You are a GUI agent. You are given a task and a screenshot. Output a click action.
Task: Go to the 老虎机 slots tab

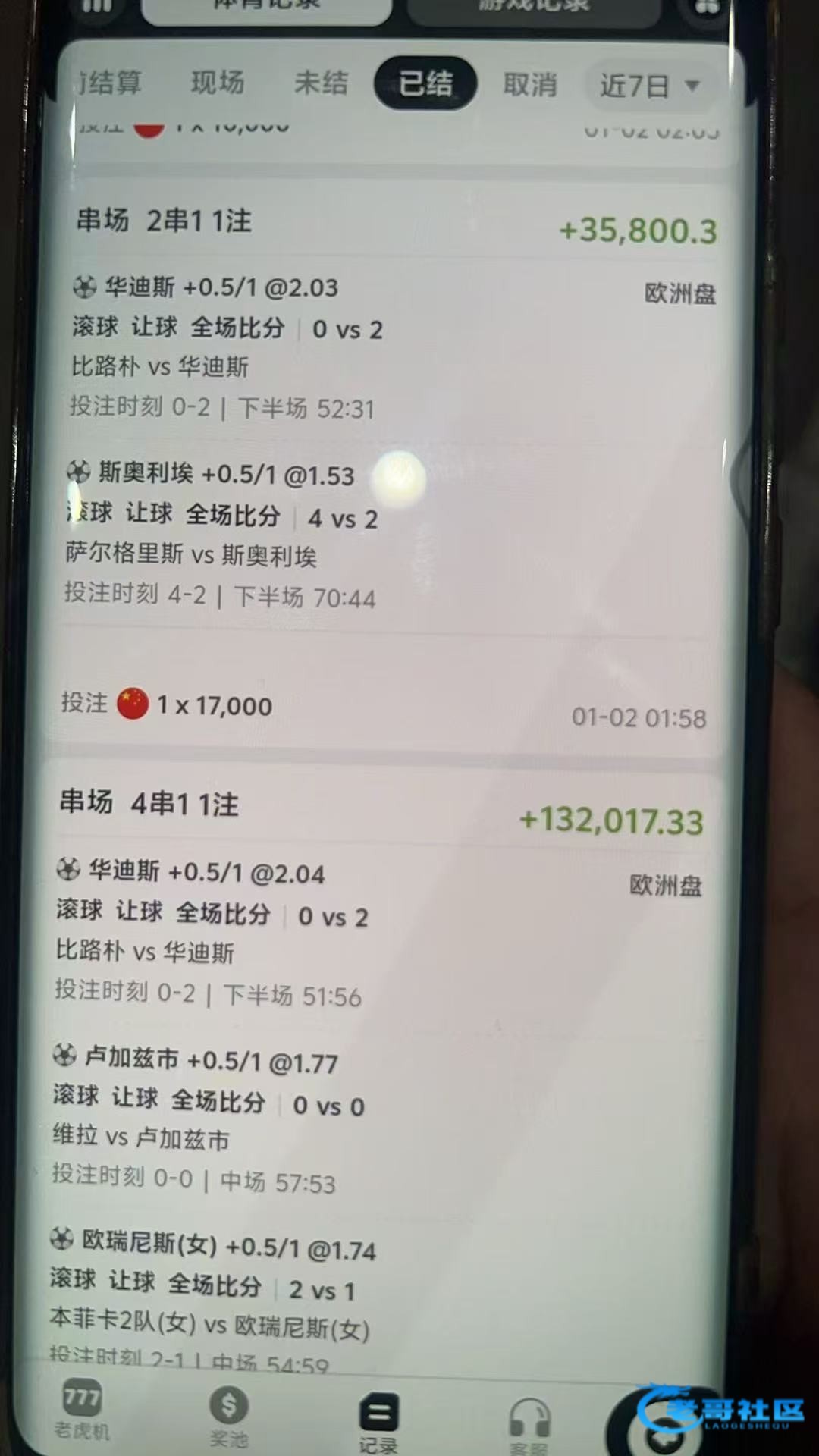[x=82, y=1412]
